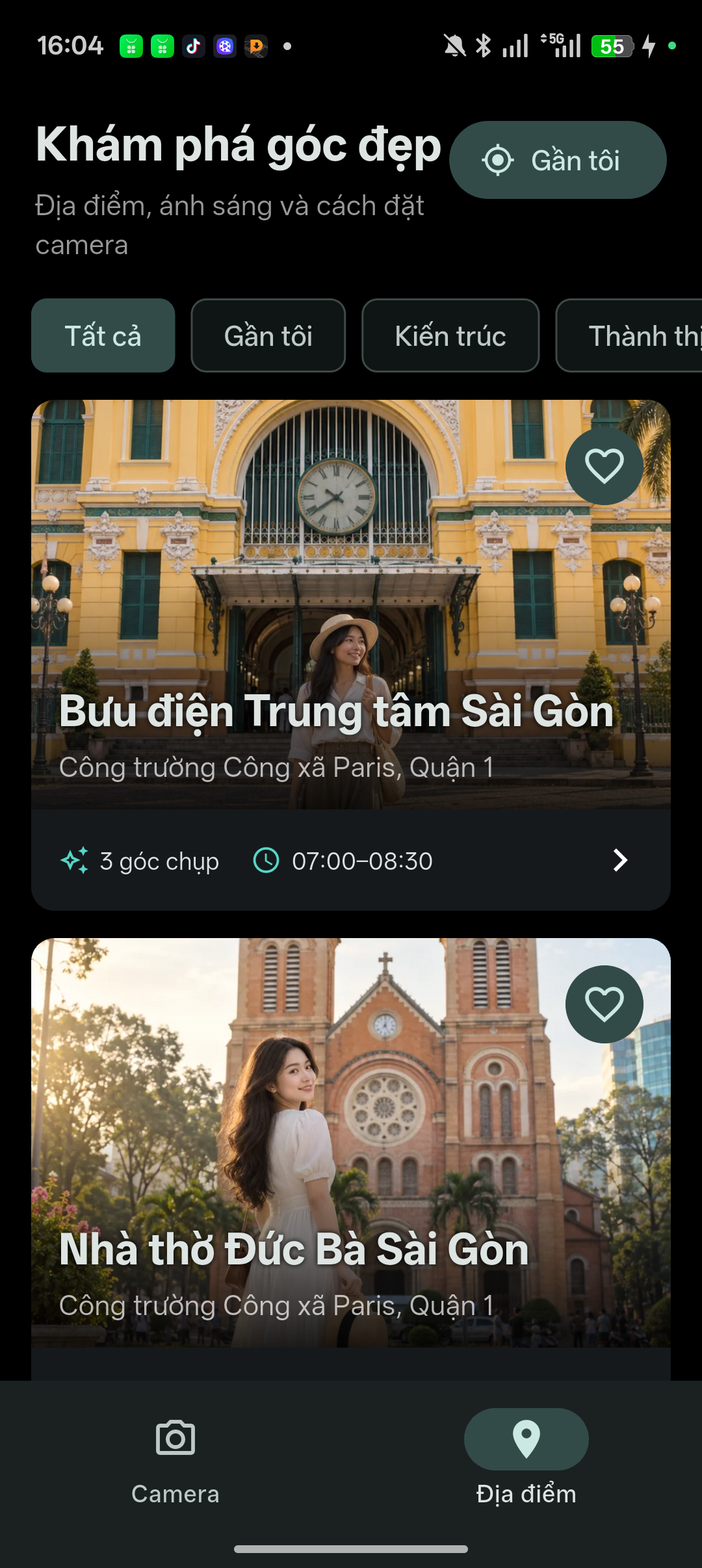Select the Tất cả filter chip
This screenshot has height=1568, width=702.
pos(103,335)
